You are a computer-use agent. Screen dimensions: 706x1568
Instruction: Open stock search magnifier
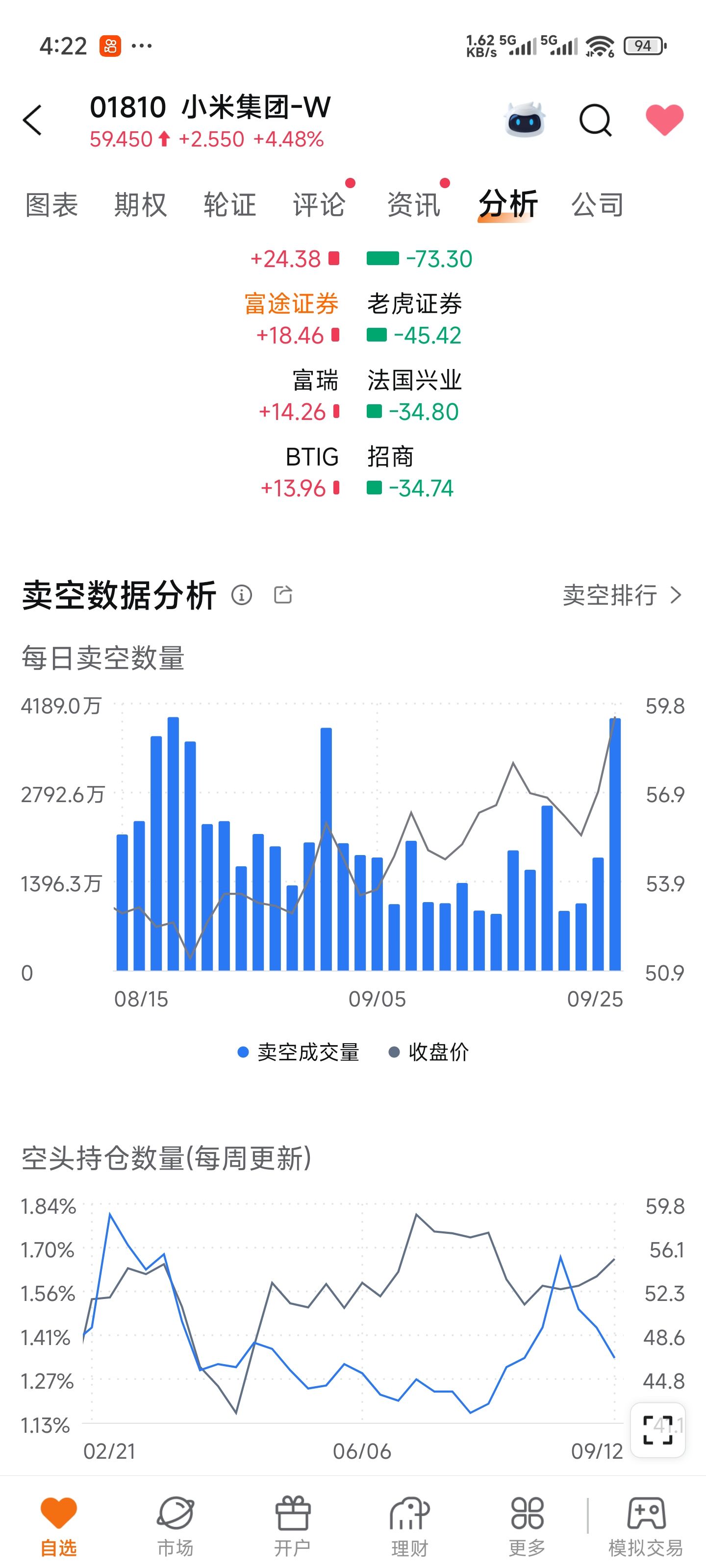(595, 119)
